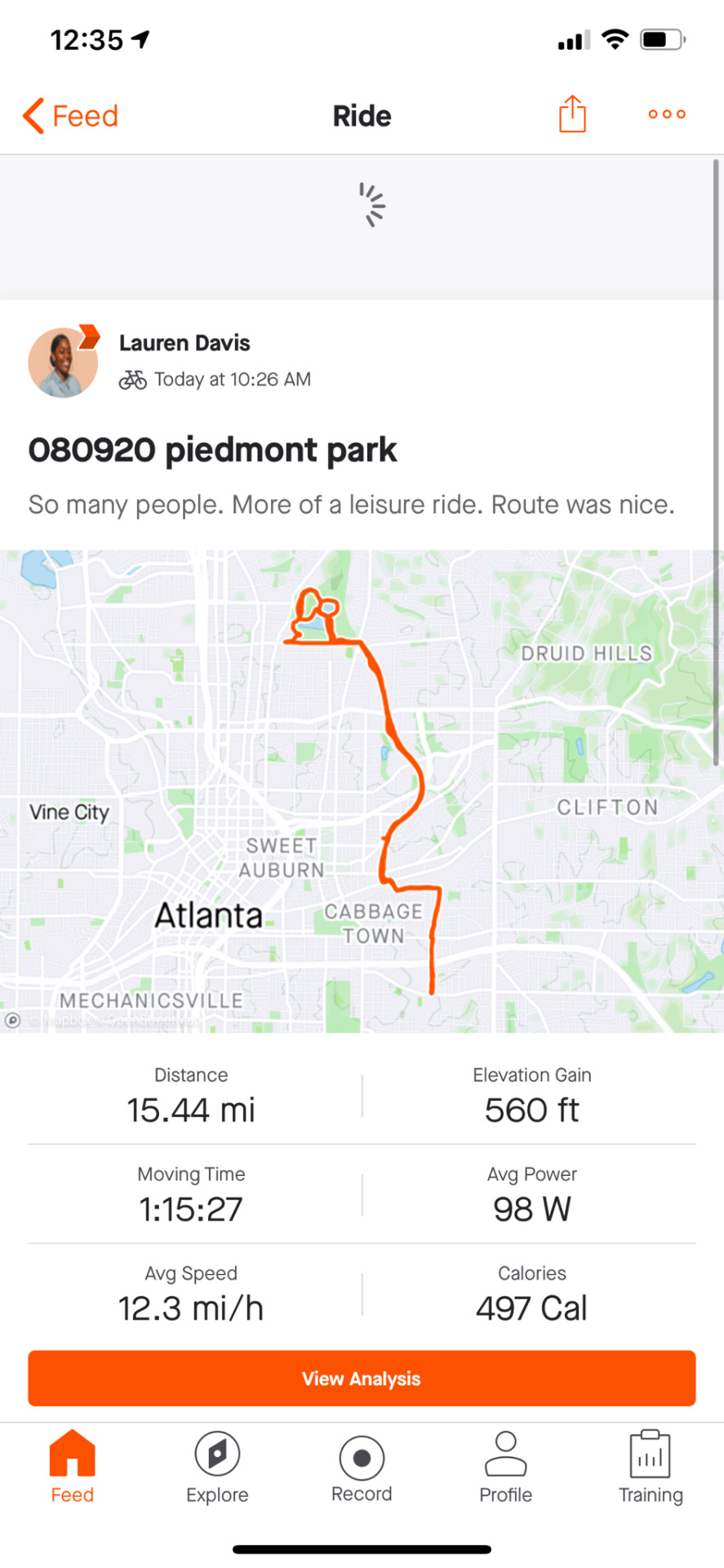The image size is (724, 1568).
Task: Switch to the Explore tab
Action: pos(217,1467)
